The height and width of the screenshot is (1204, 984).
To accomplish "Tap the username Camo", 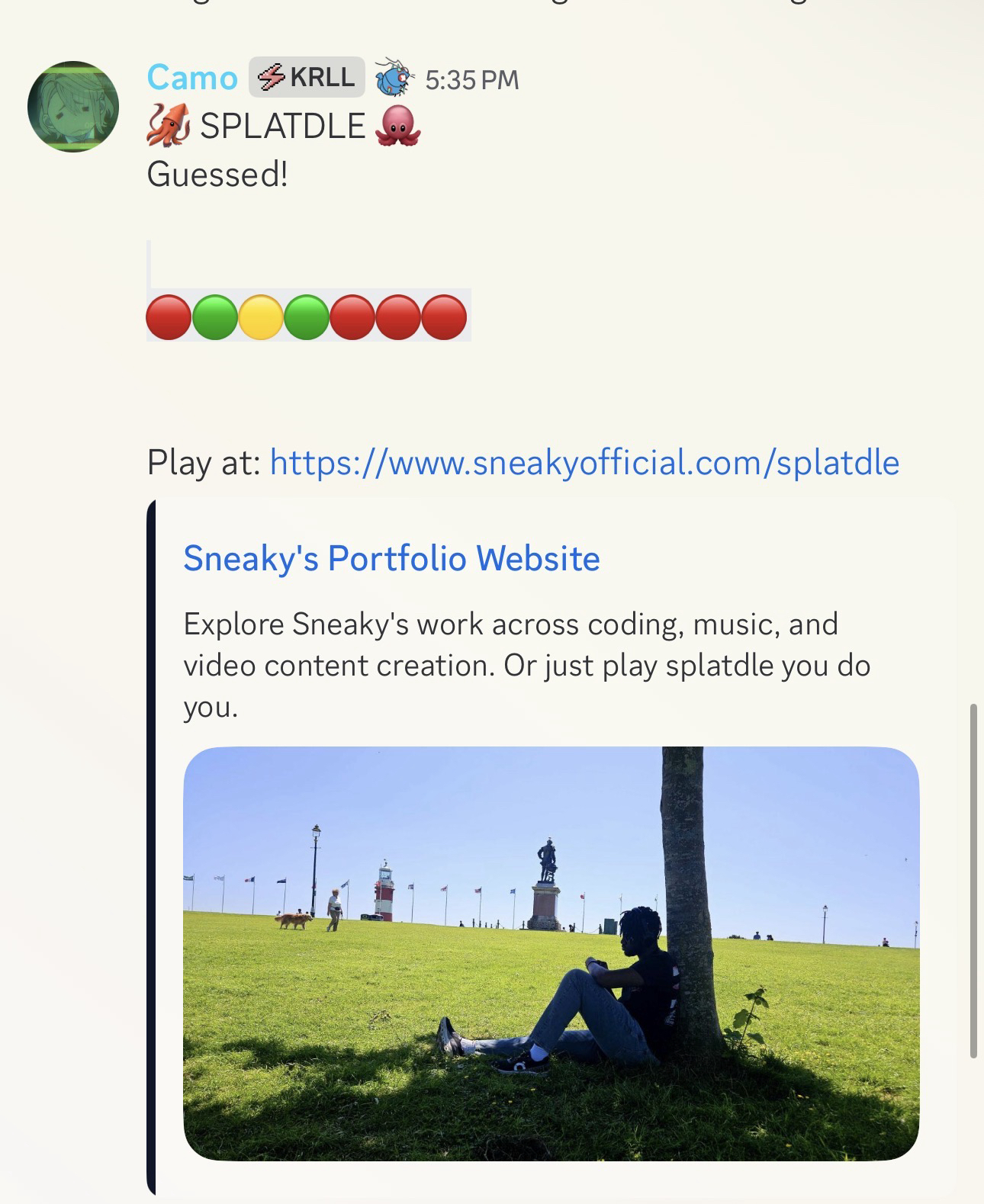I will (x=192, y=78).
